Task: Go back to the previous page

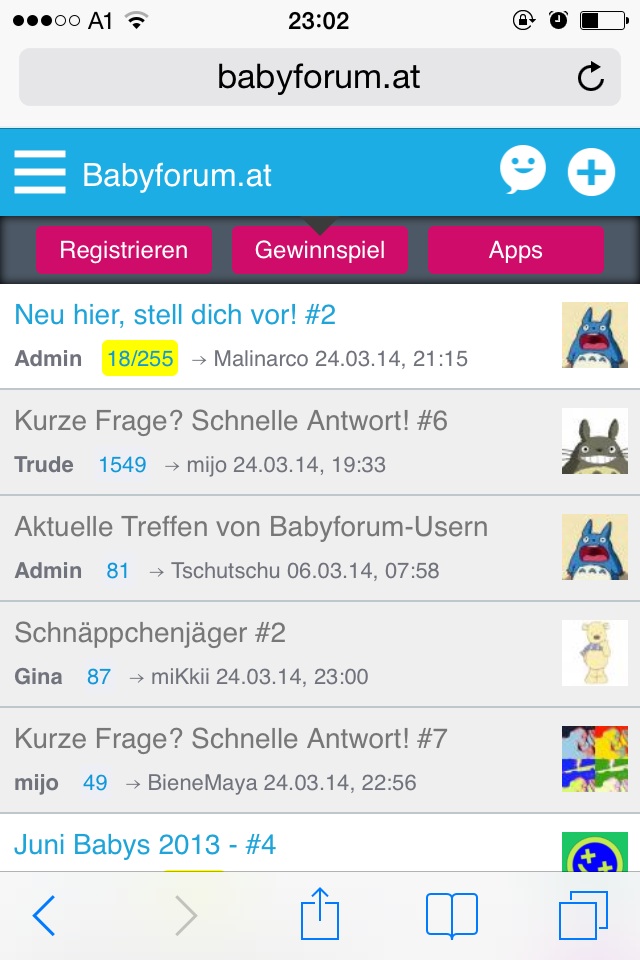Action: tap(44, 915)
